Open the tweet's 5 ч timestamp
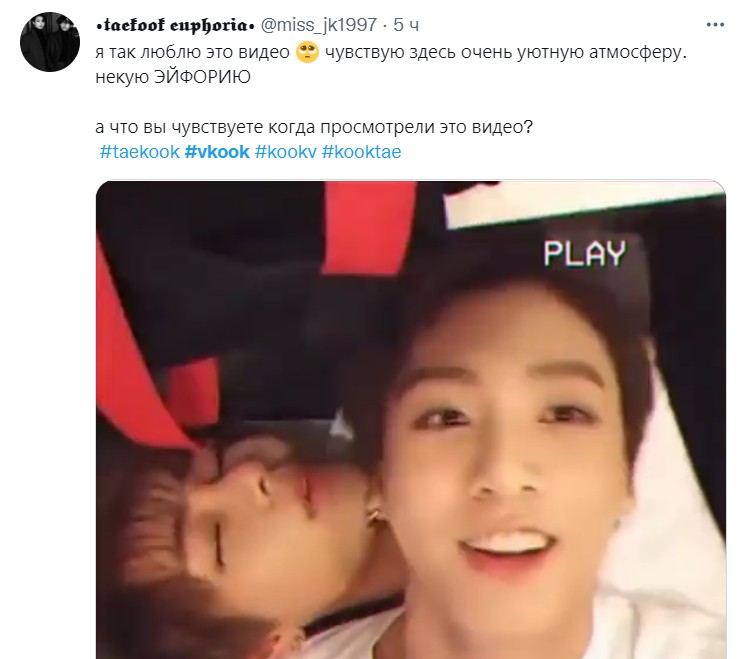 406,24
